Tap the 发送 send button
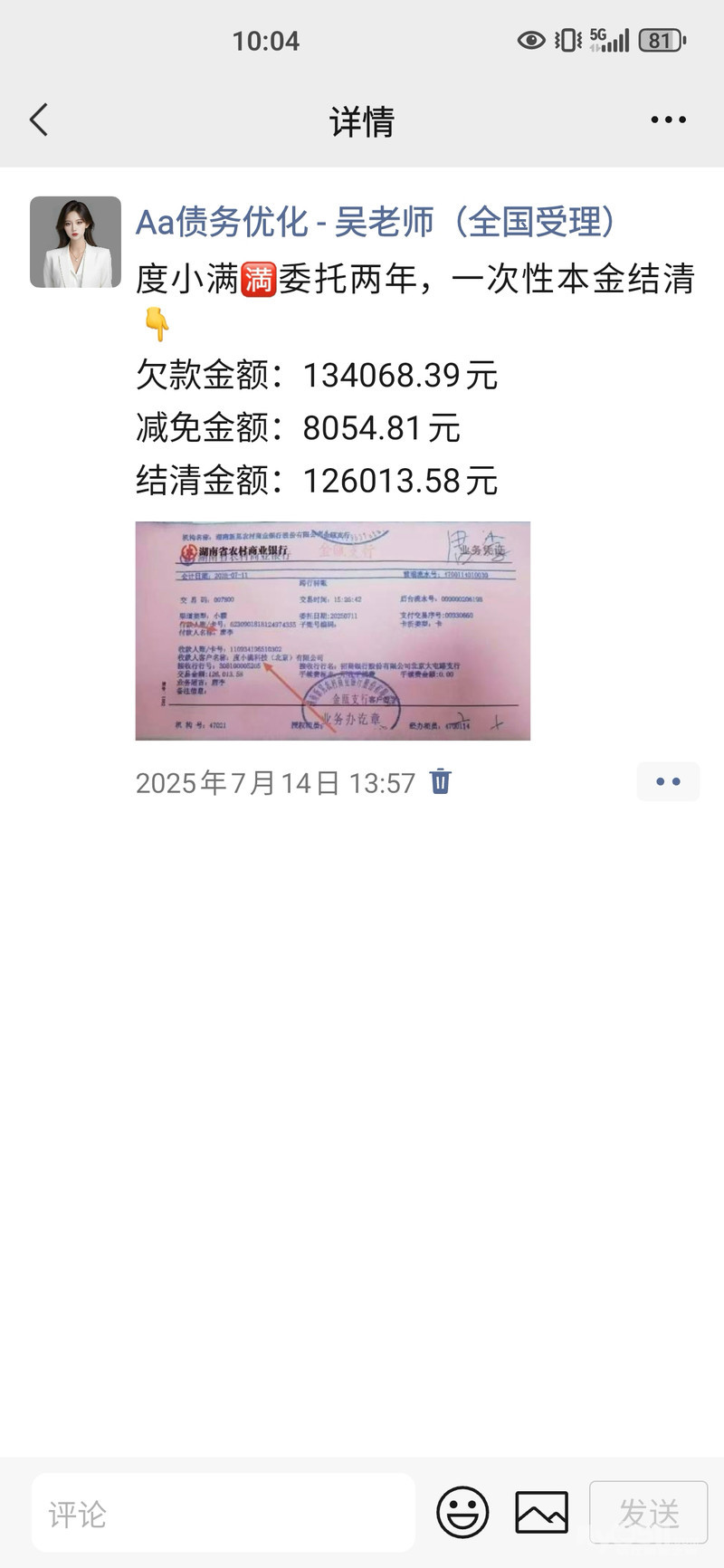 click(x=648, y=1513)
